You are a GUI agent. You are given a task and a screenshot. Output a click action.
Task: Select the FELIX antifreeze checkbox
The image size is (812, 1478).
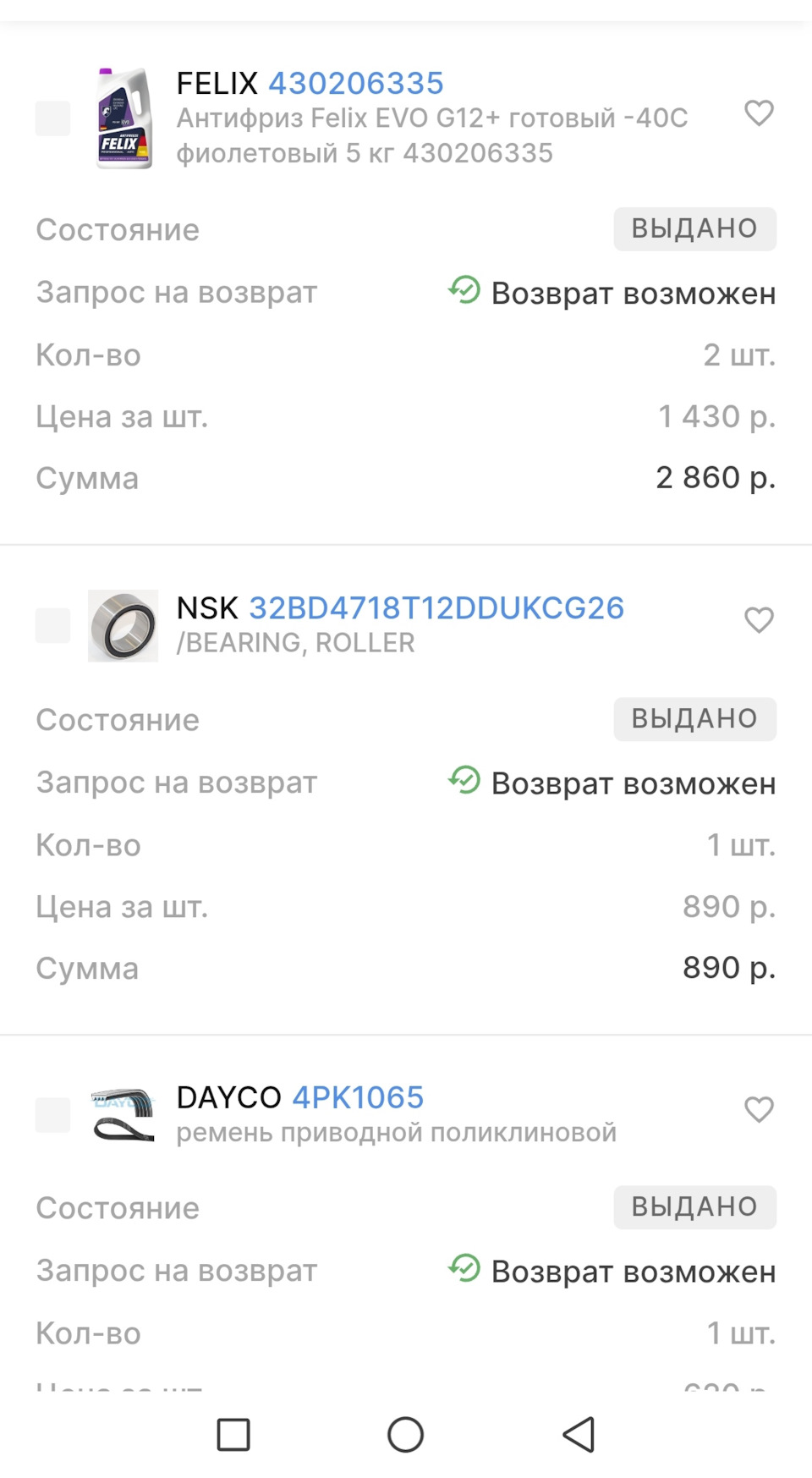click(x=52, y=118)
